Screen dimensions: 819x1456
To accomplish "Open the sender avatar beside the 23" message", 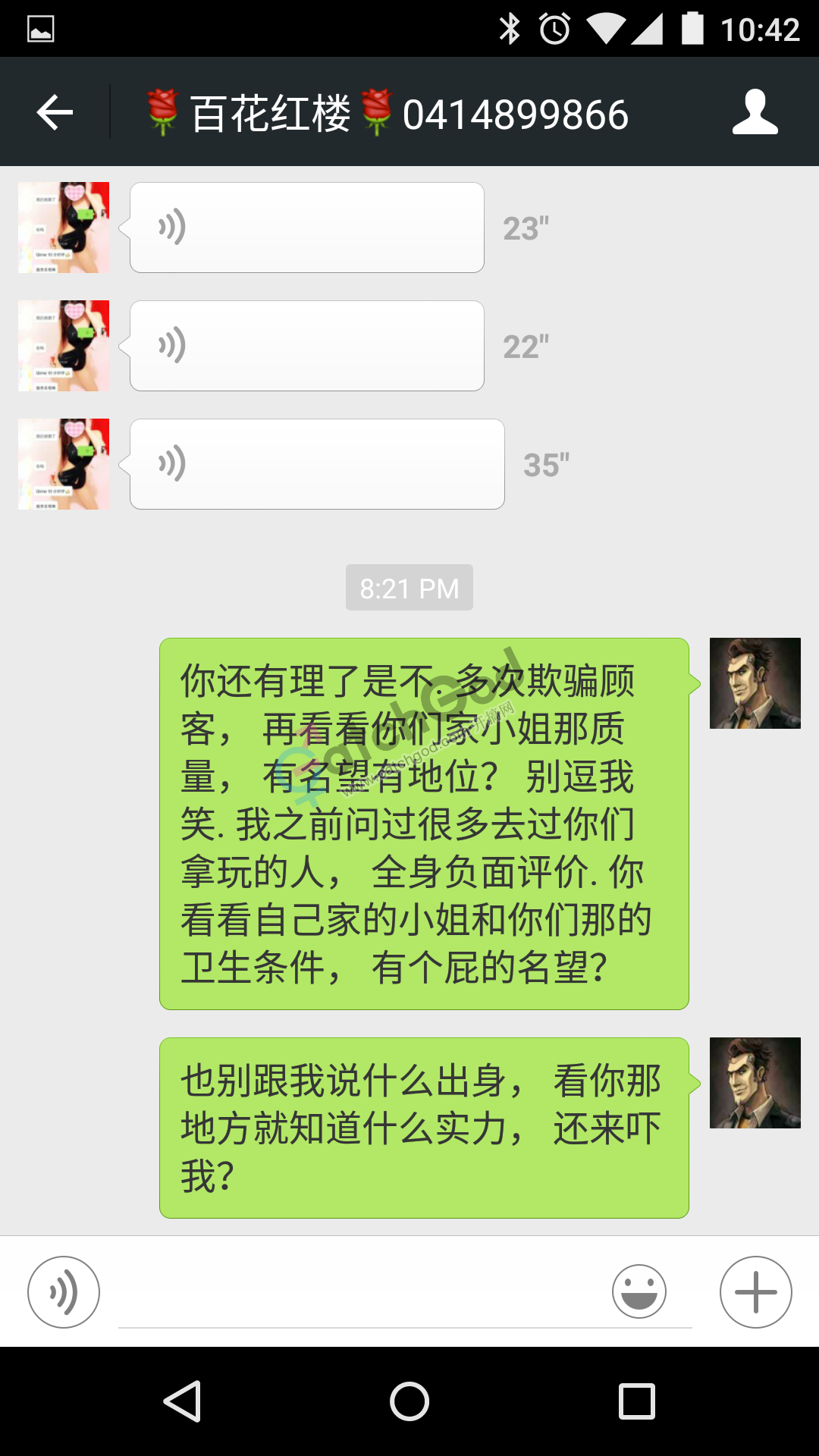I will (x=64, y=227).
